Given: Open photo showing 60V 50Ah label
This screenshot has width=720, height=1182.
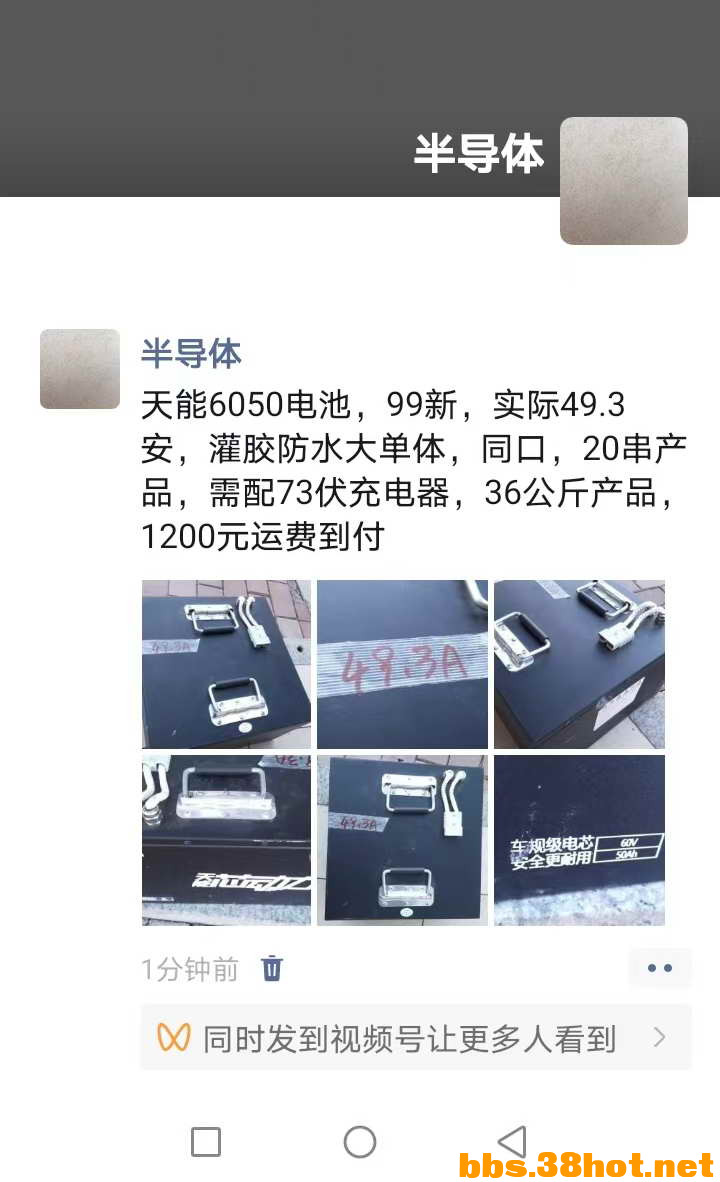Looking at the screenshot, I should coord(579,840).
